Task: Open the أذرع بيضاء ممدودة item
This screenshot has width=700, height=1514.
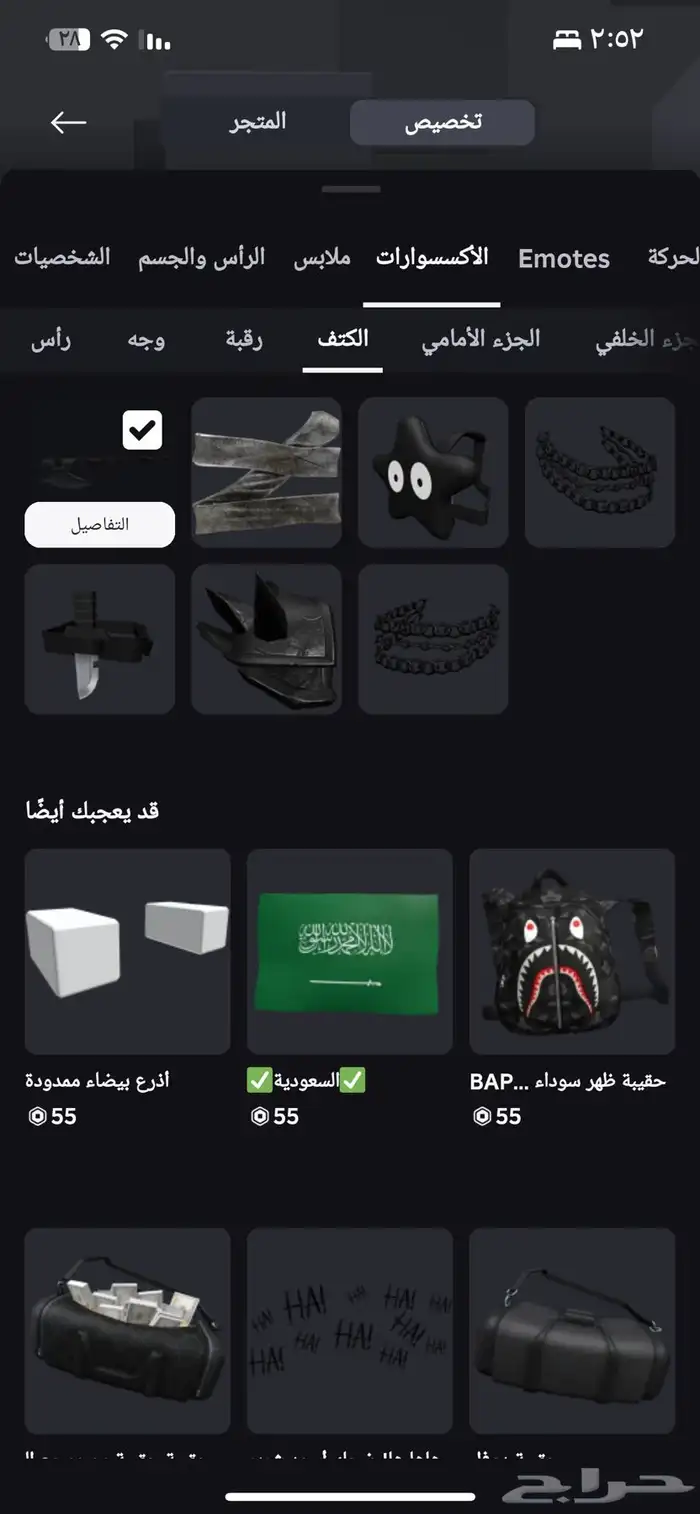Action: [x=127, y=951]
